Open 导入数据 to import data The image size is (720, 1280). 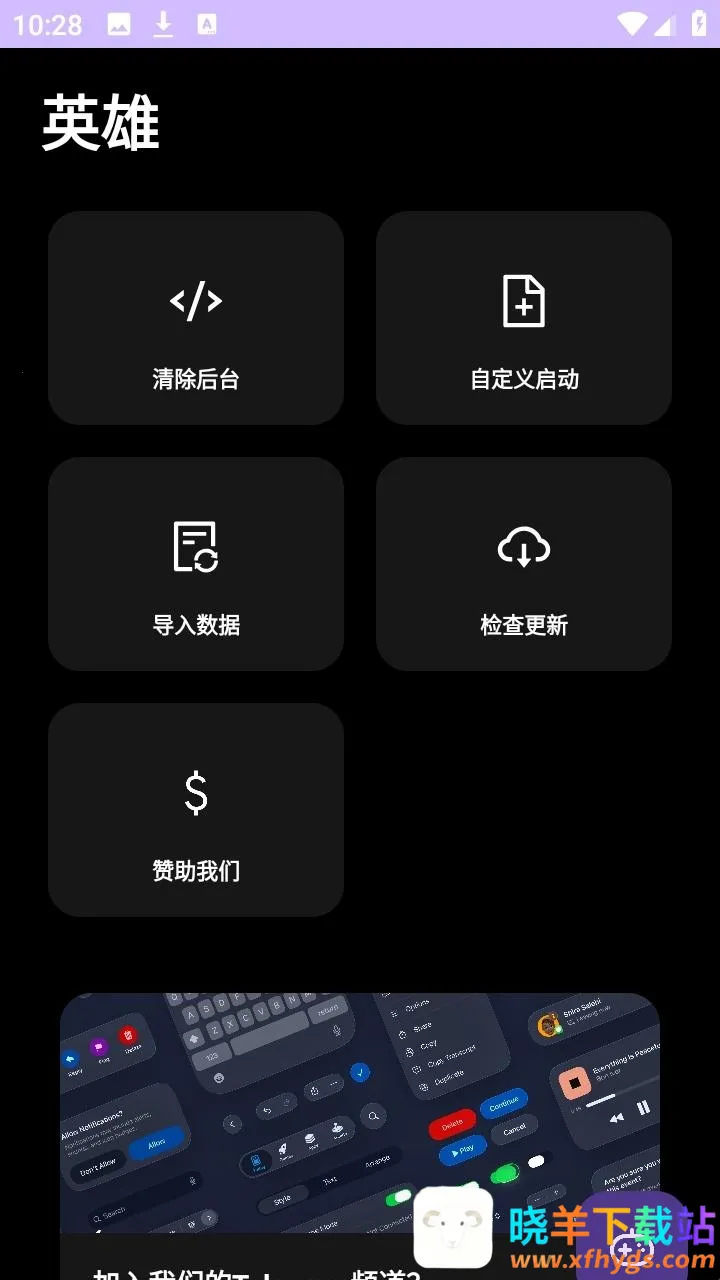pyautogui.click(x=196, y=564)
